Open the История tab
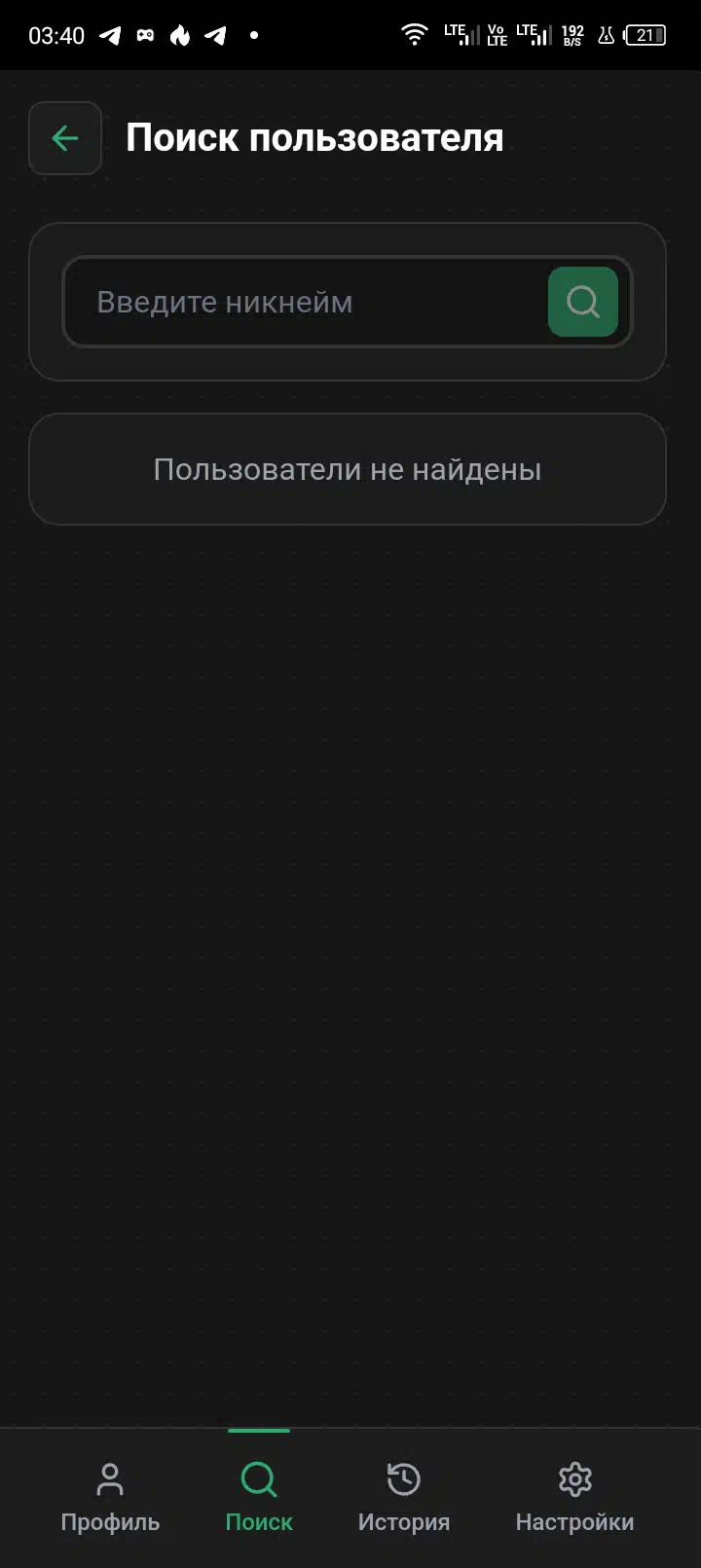 point(404,1497)
